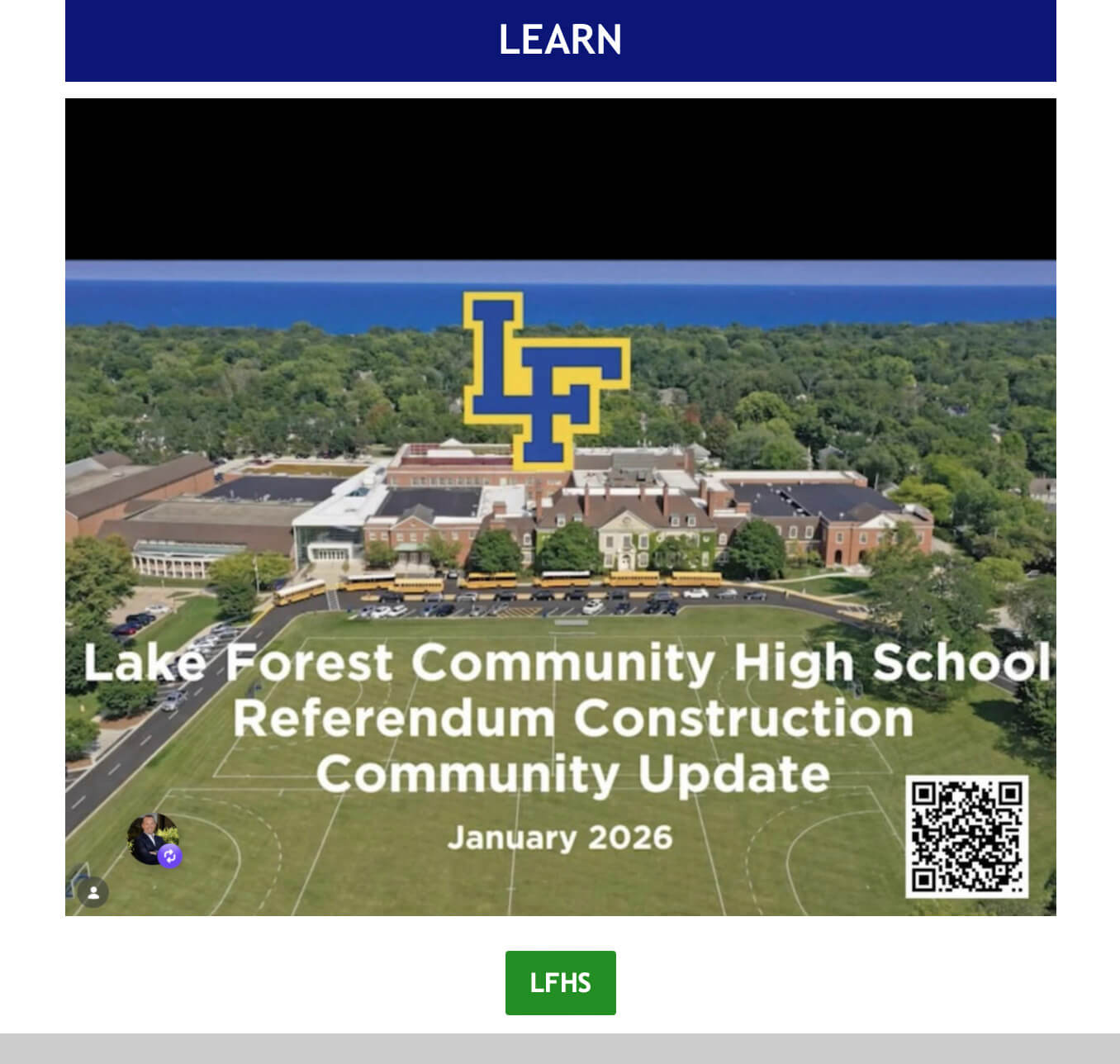Viewport: 1120px width, 1064px height.
Task: Tap the purple swap icon on presenter bubble
Action: tap(170, 856)
